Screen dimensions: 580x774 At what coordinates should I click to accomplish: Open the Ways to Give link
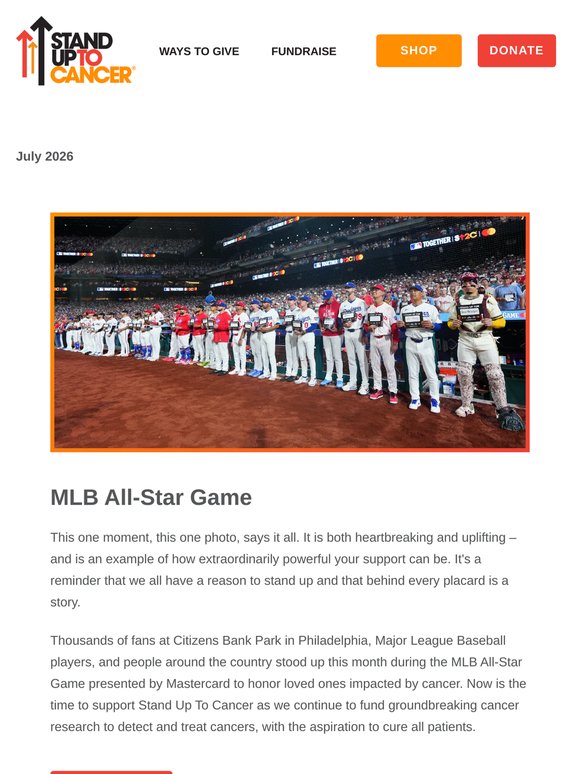(199, 51)
